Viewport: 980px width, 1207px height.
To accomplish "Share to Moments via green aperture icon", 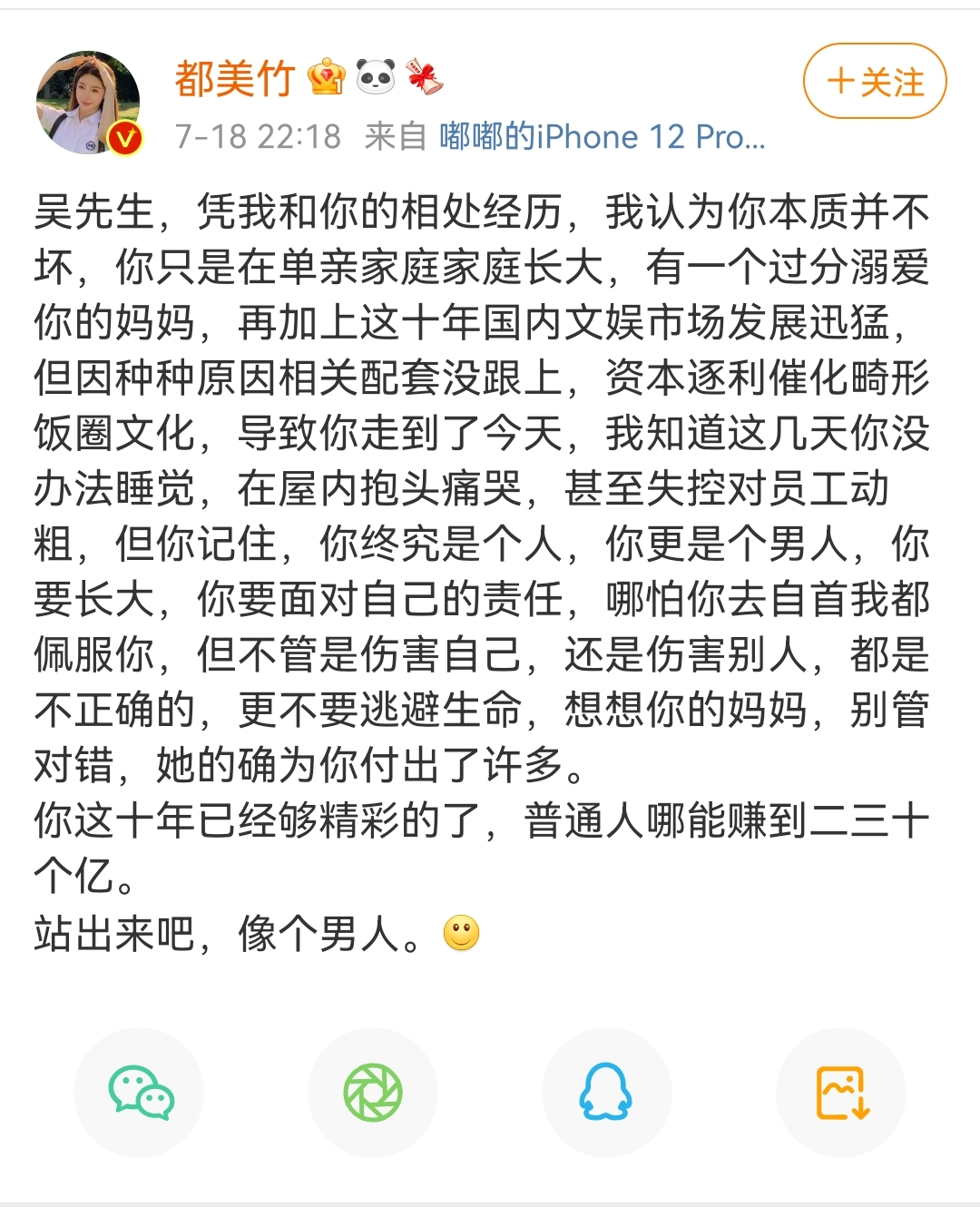I will tap(372, 1093).
